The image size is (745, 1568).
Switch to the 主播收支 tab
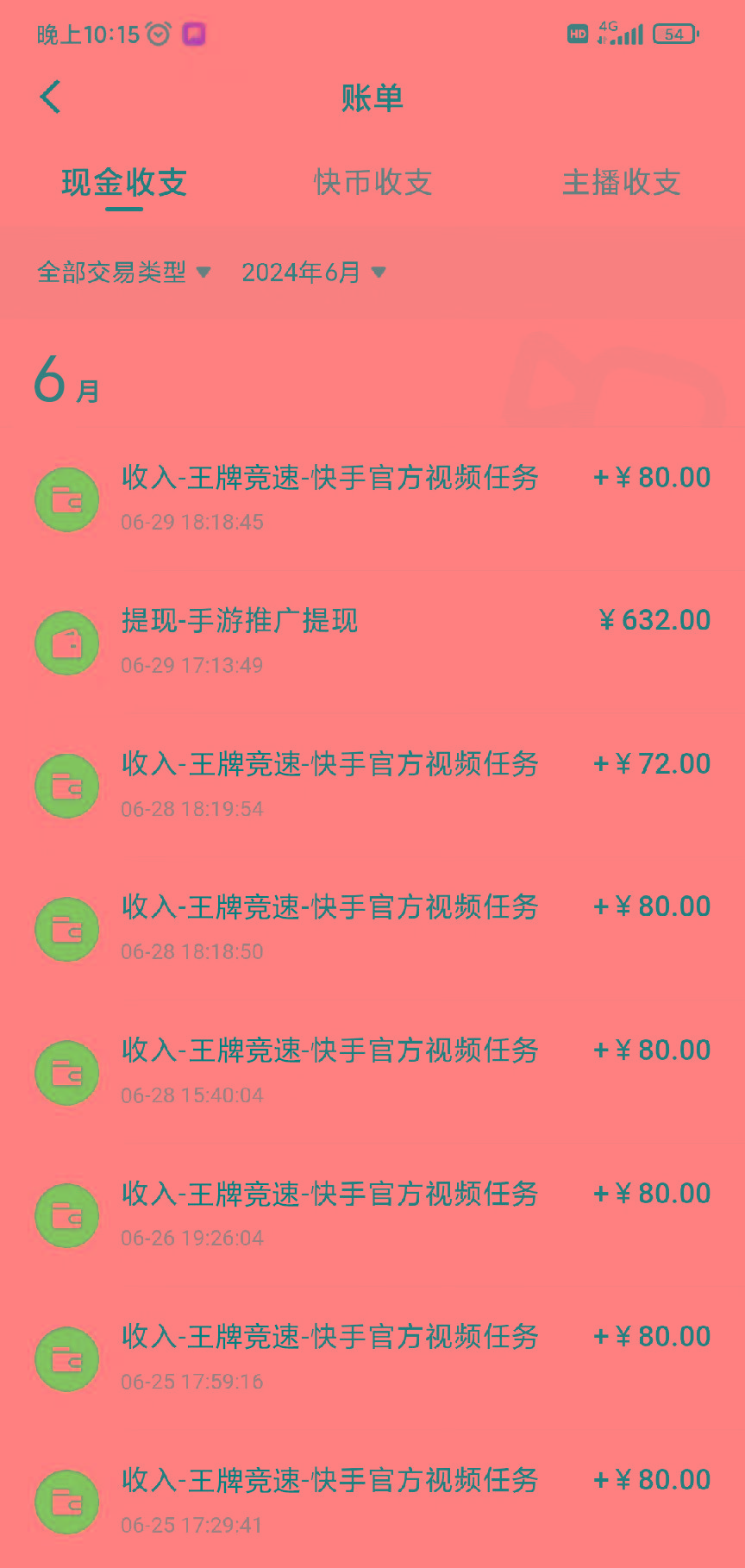[x=622, y=183]
